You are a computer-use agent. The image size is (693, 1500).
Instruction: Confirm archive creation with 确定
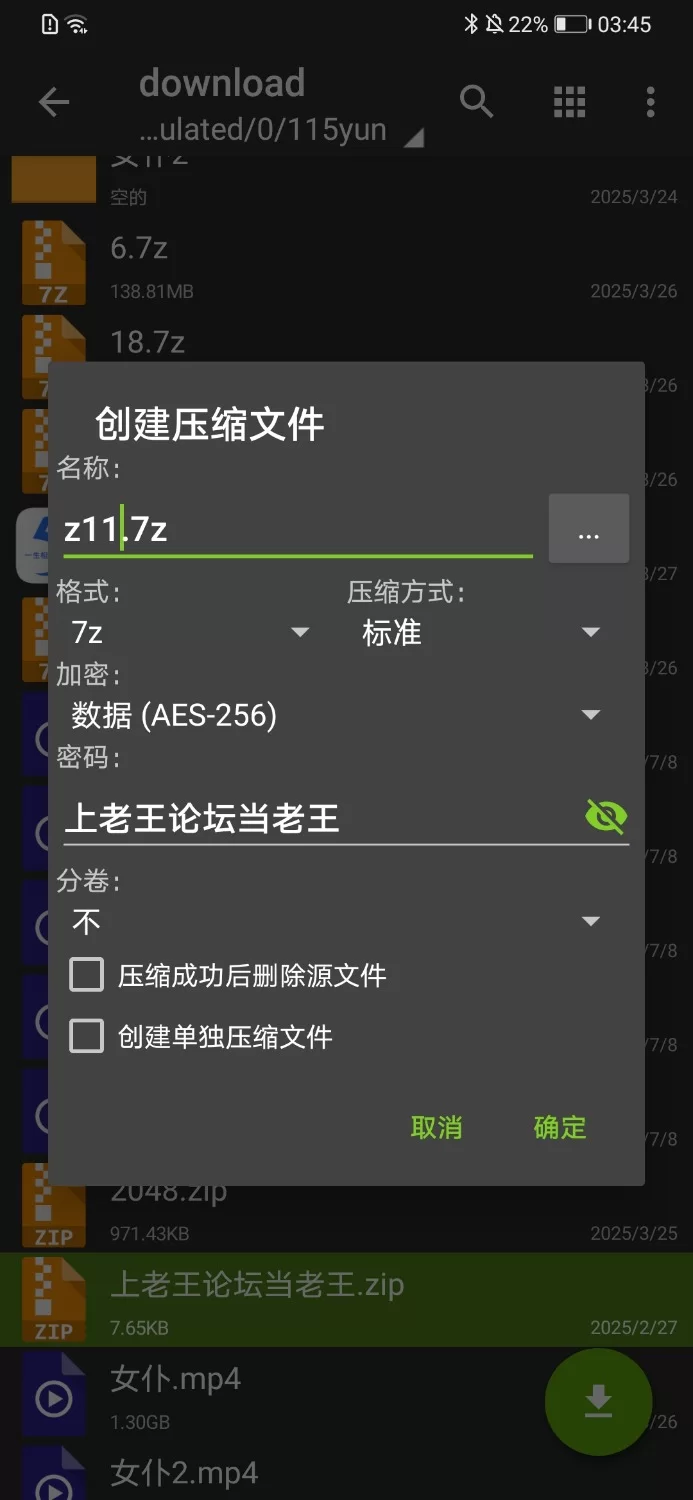pyautogui.click(x=560, y=1128)
